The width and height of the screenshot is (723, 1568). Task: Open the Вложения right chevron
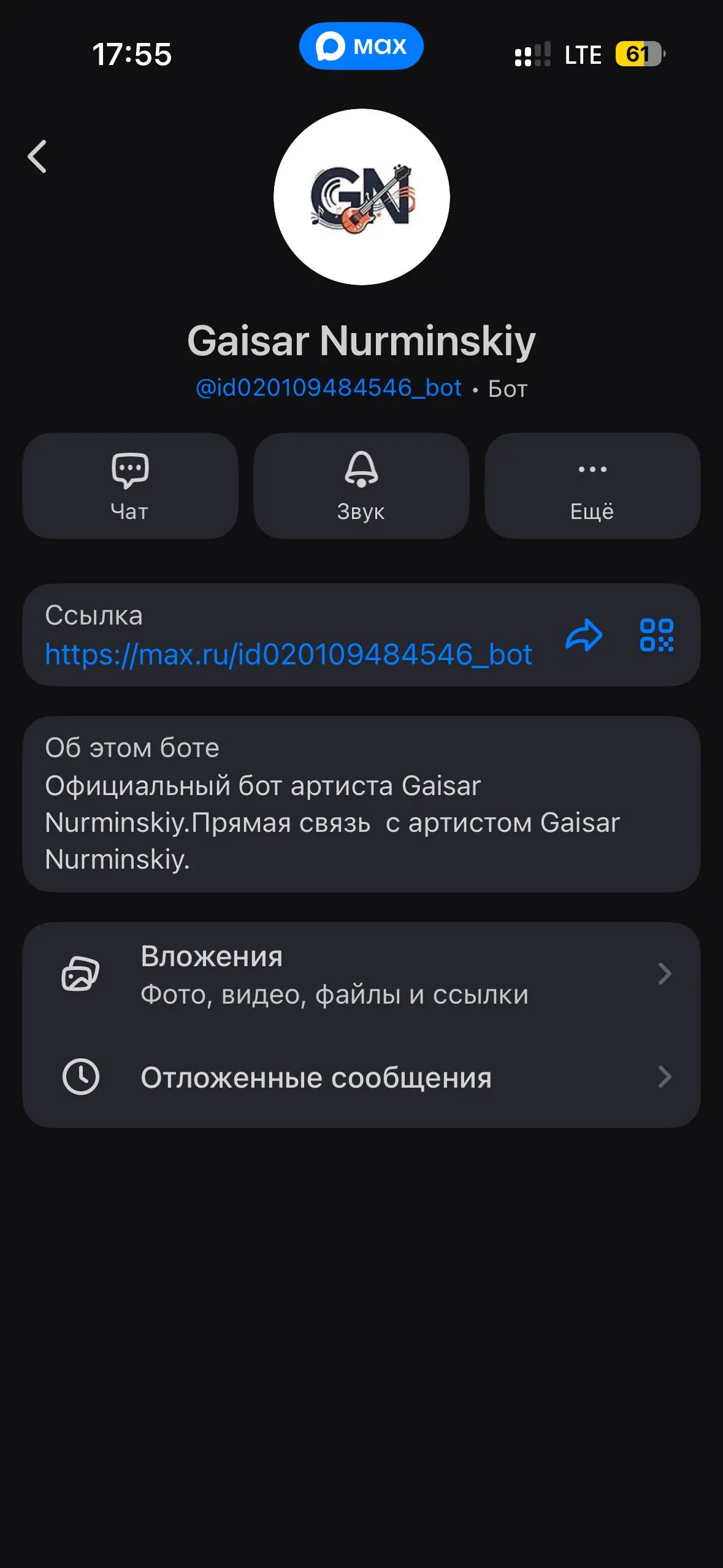click(665, 974)
